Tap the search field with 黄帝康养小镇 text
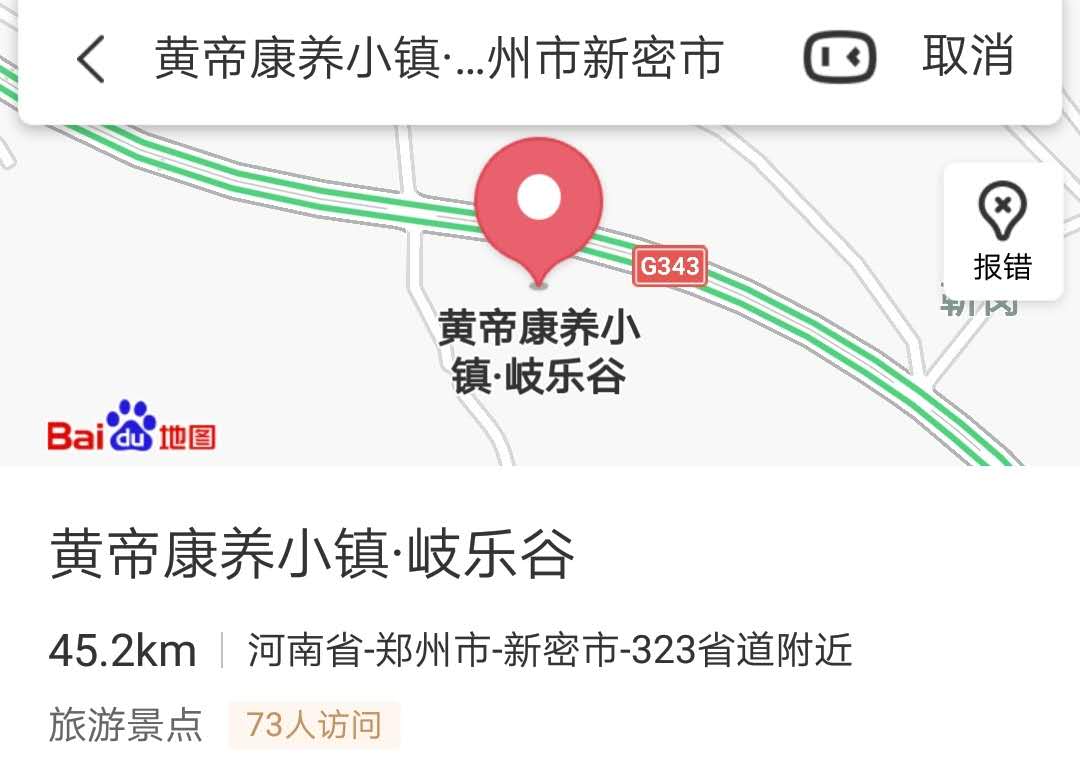Image resolution: width=1080 pixels, height=783 pixels. [438, 59]
